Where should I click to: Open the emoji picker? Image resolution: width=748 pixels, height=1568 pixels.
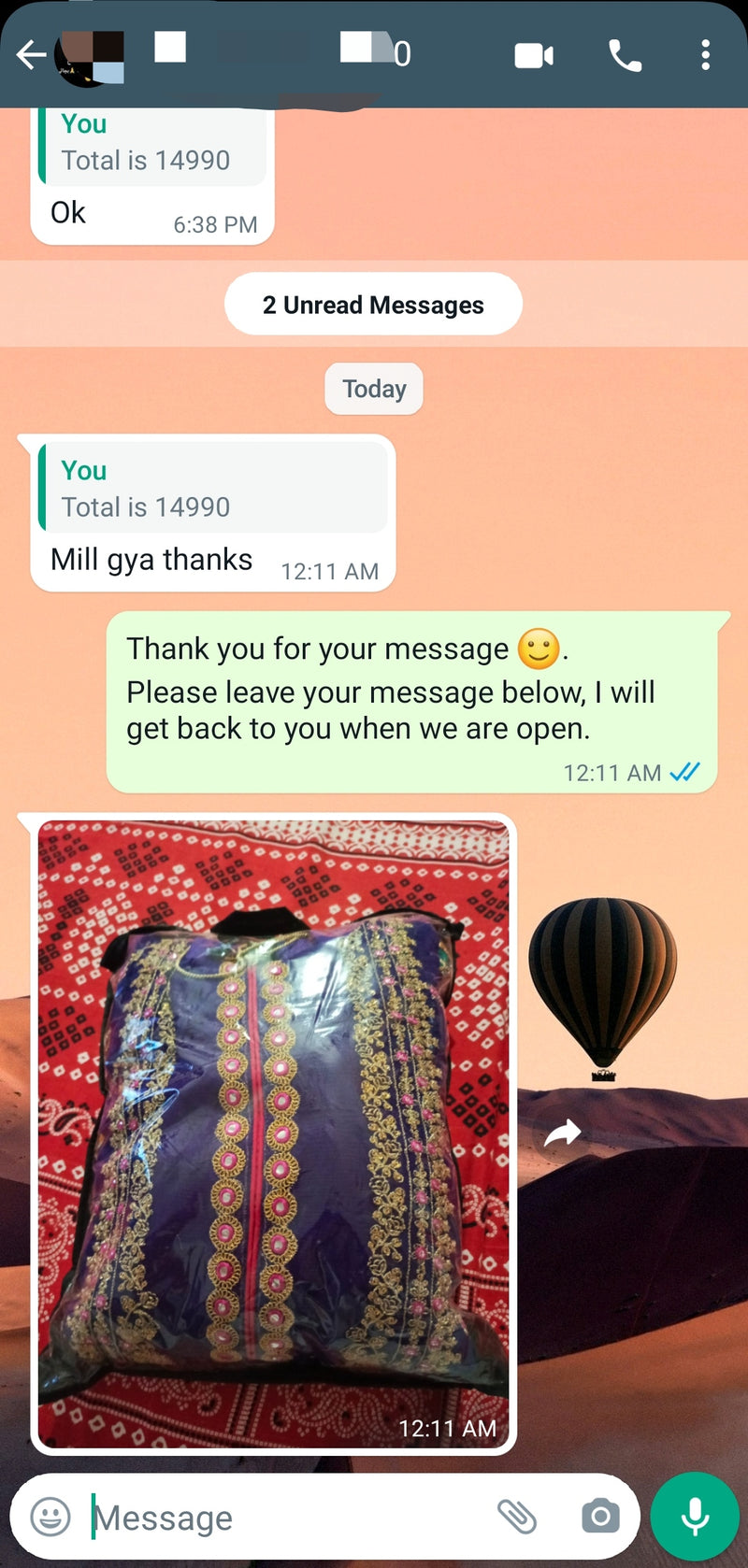[x=50, y=1517]
